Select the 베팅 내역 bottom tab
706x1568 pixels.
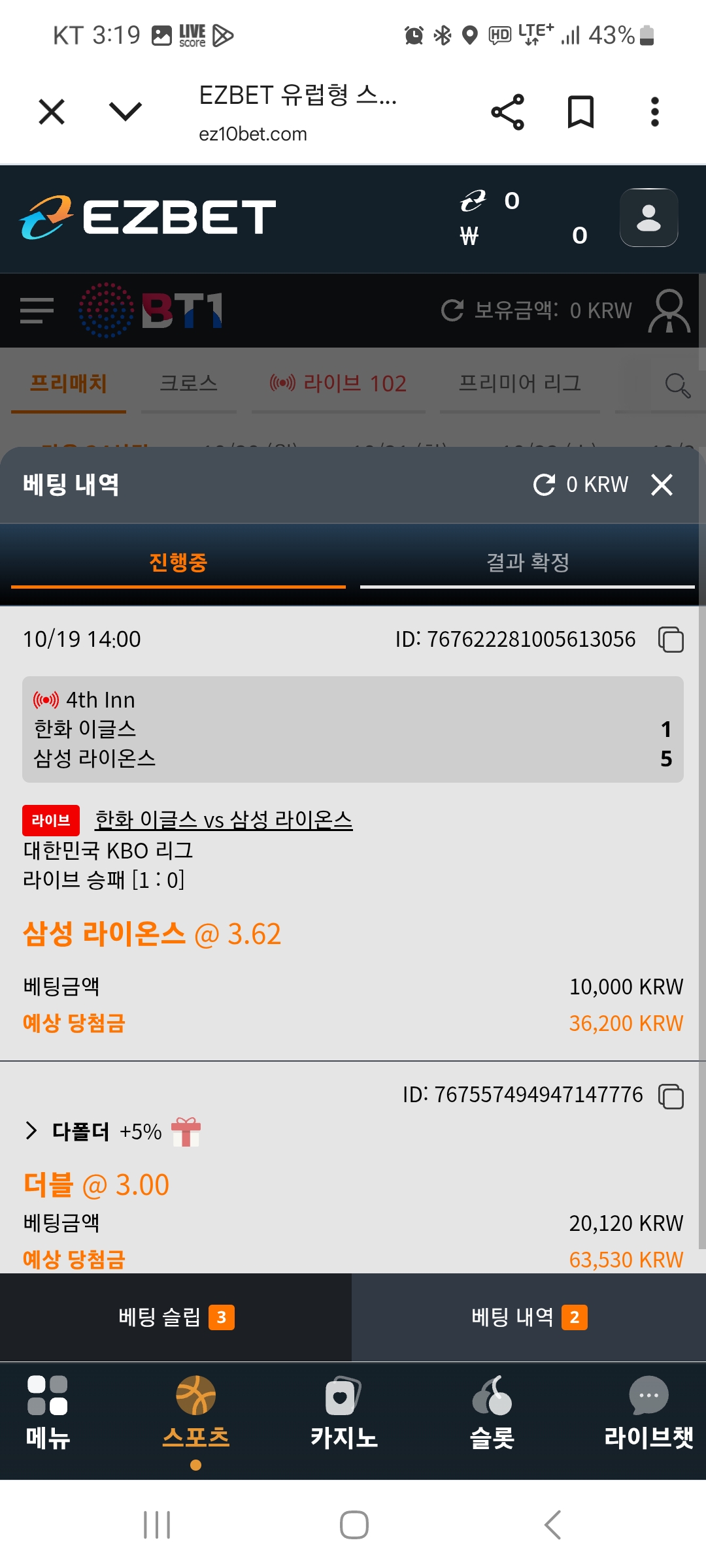point(529,1317)
